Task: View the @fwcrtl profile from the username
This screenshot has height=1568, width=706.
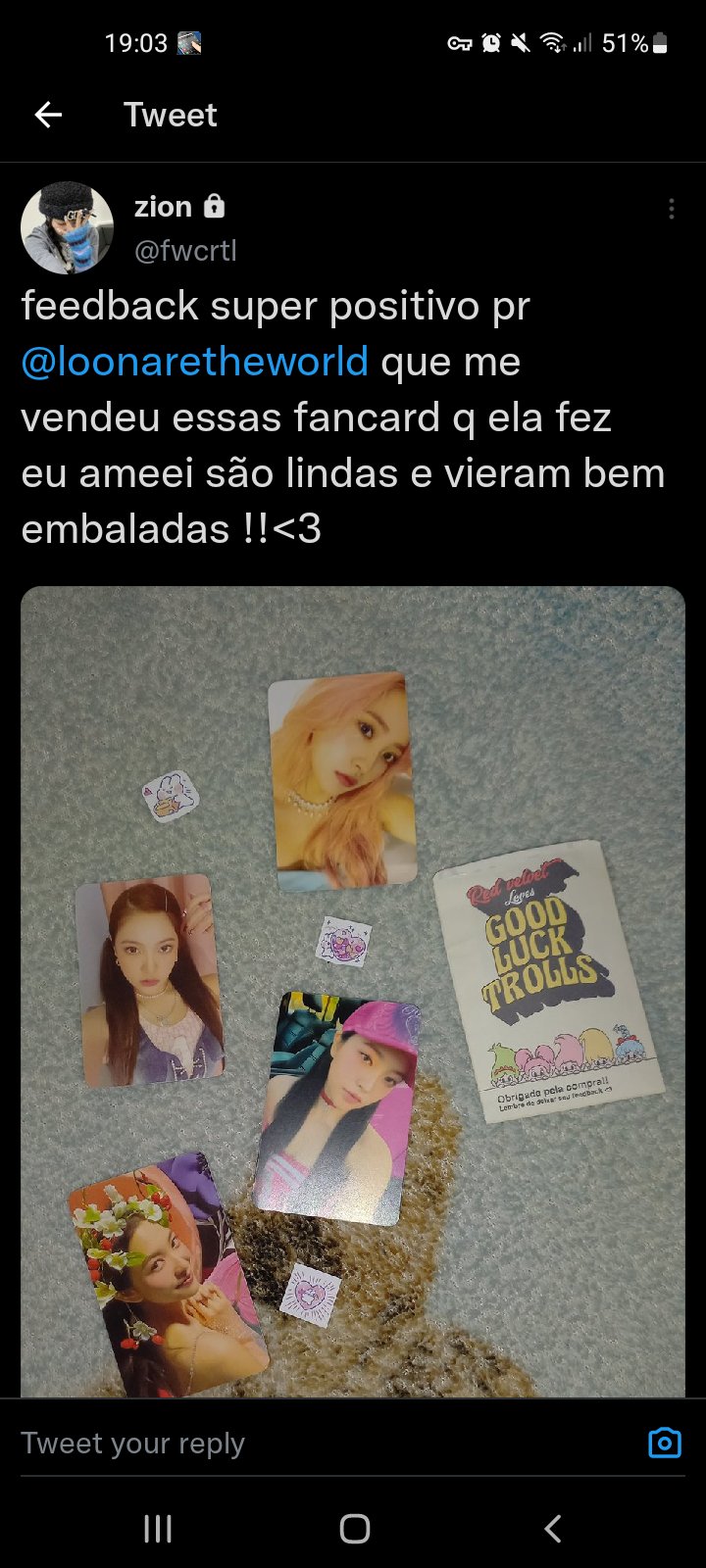Action: pyautogui.click(x=185, y=251)
